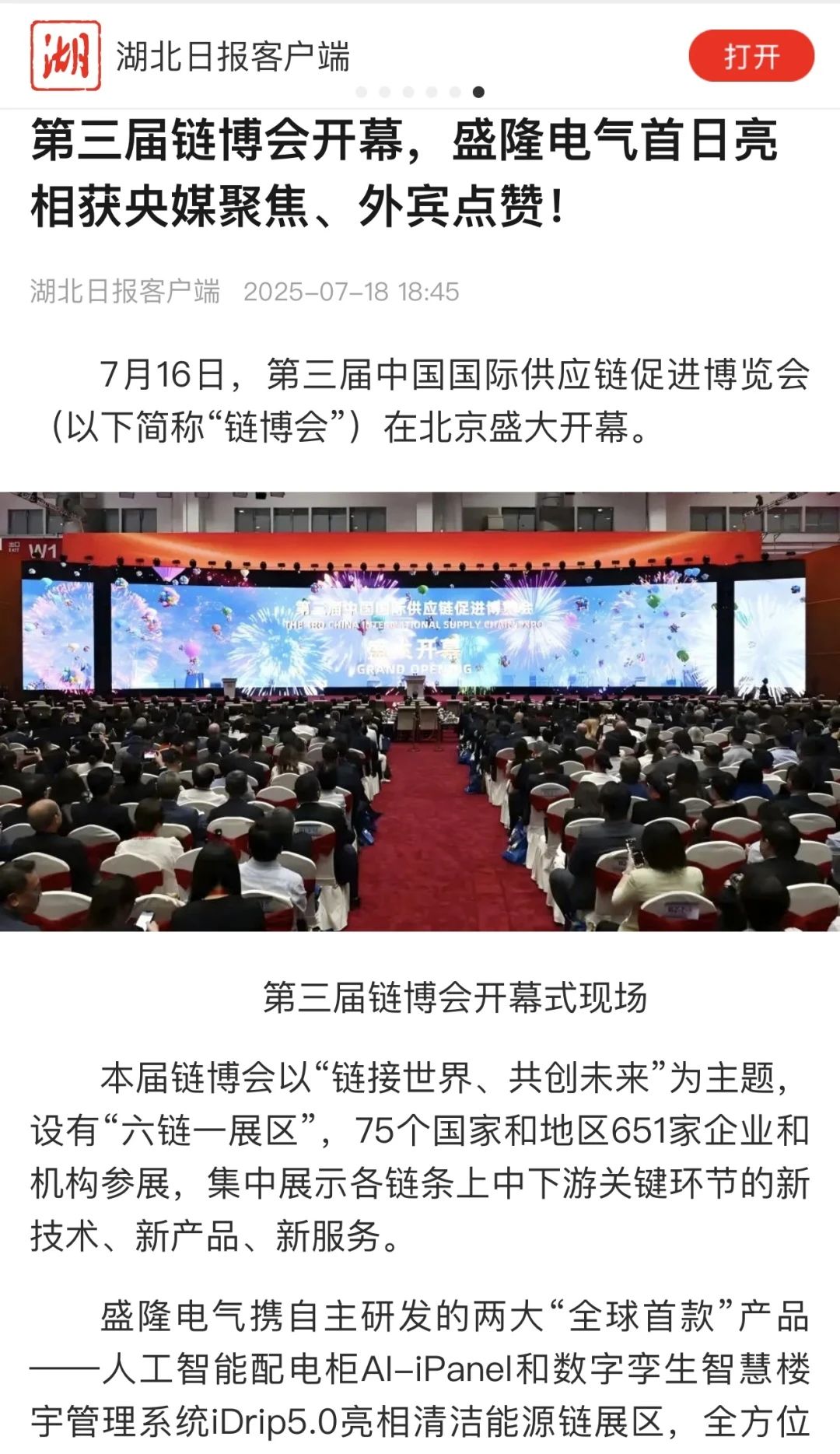Open the 湖北日报客户端 app banner
The height and width of the screenshot is (1454, 840).
point(232,56)
